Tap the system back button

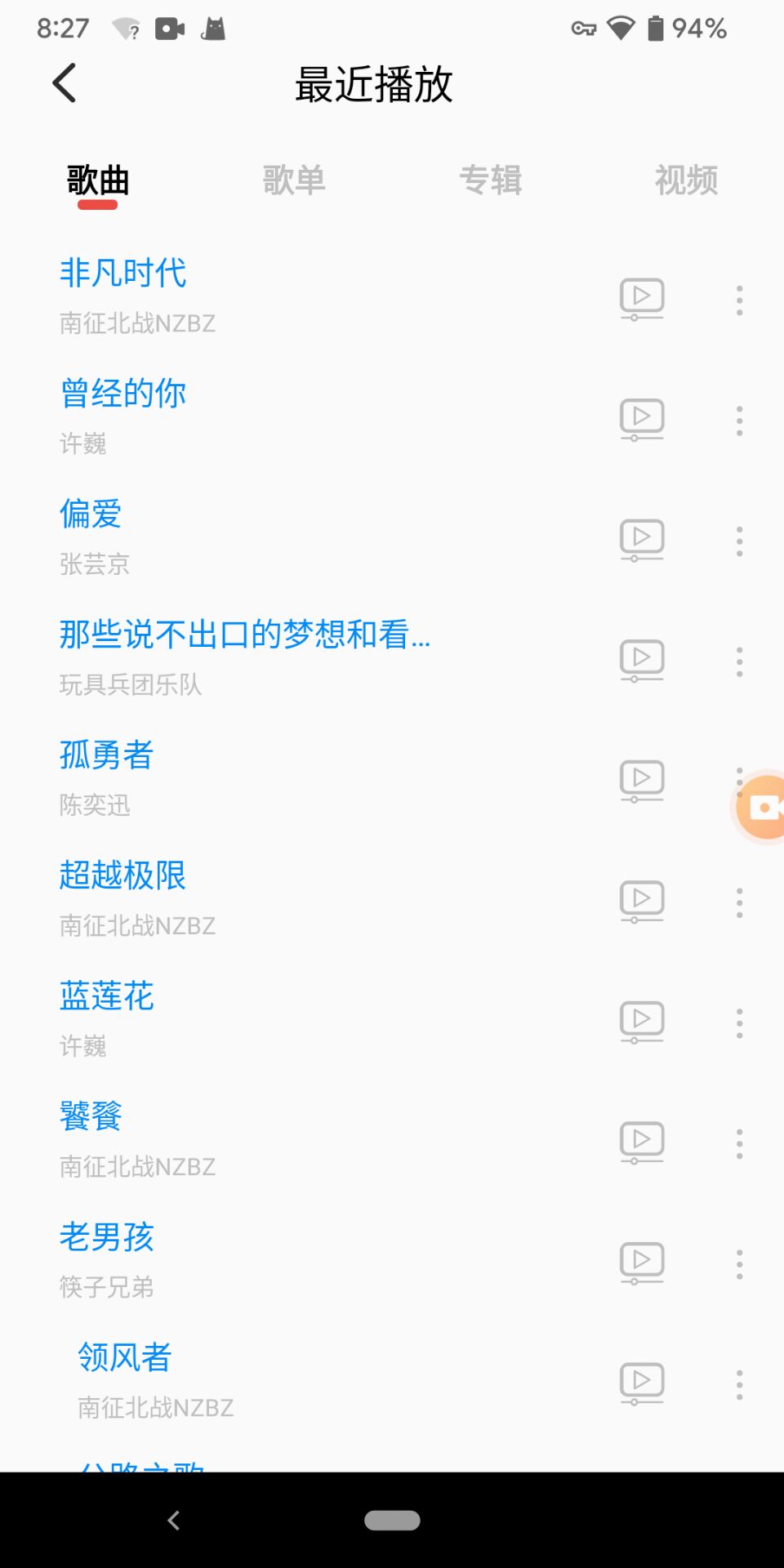[173, 1520]
